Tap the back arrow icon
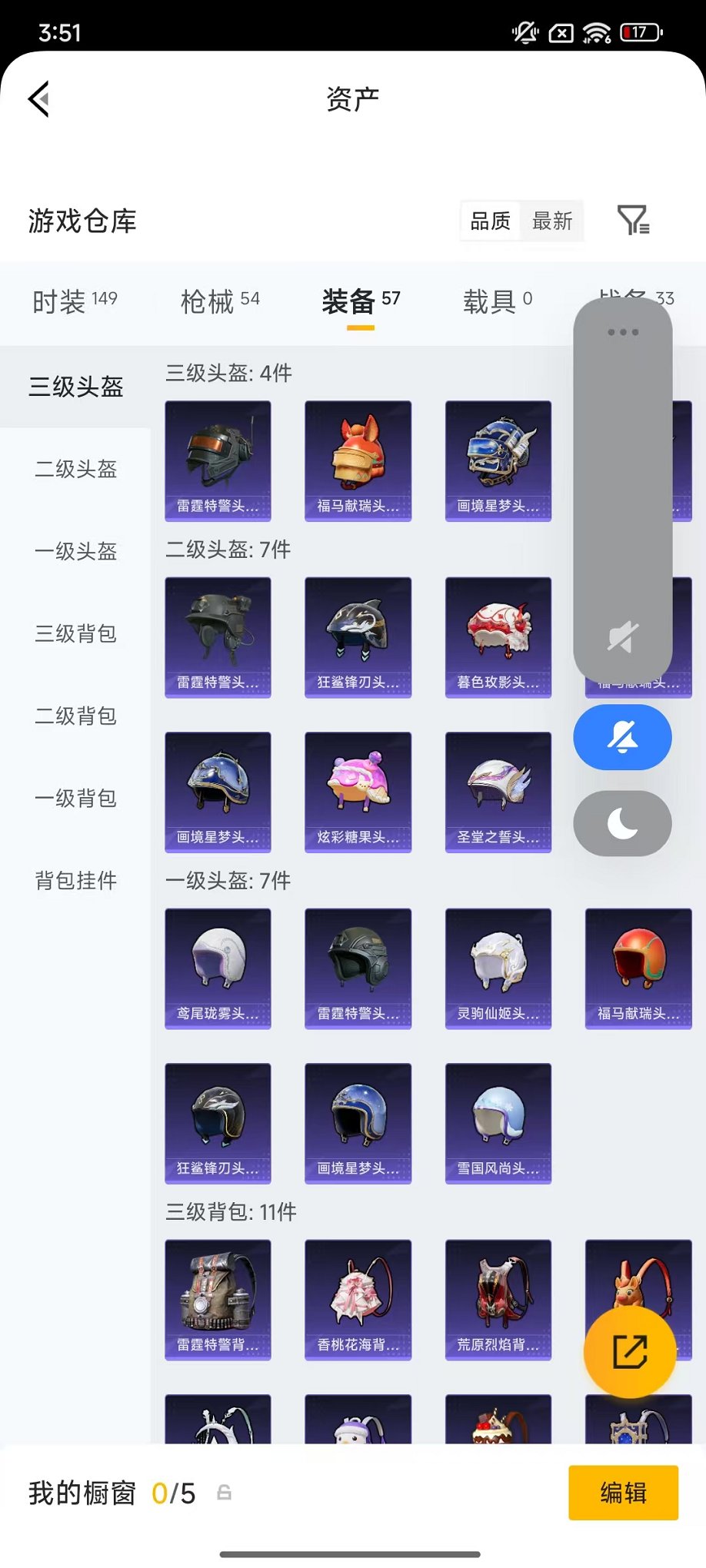 tap(40, 100)
